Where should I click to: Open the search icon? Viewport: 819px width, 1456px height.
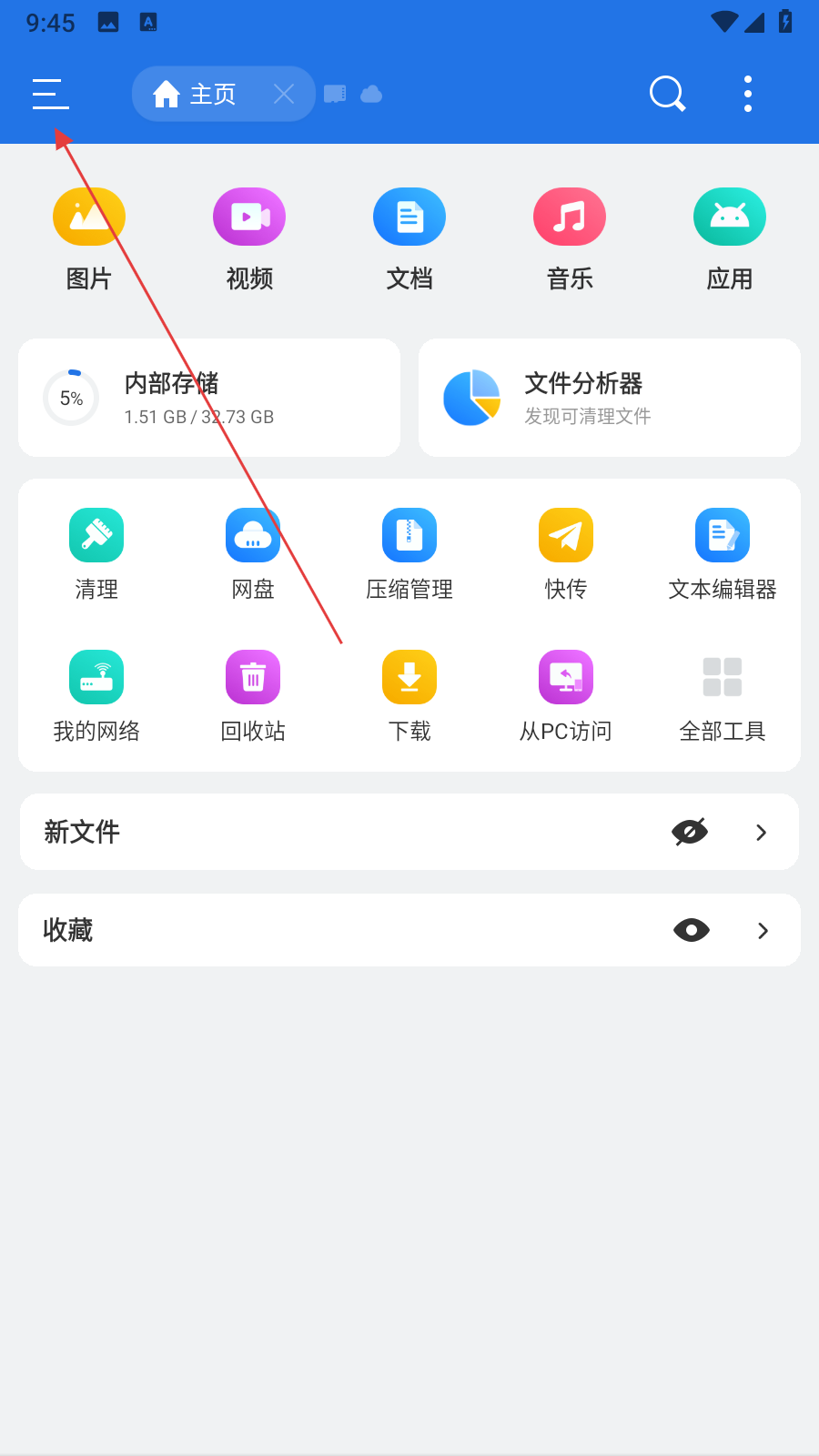click(667, 94)
